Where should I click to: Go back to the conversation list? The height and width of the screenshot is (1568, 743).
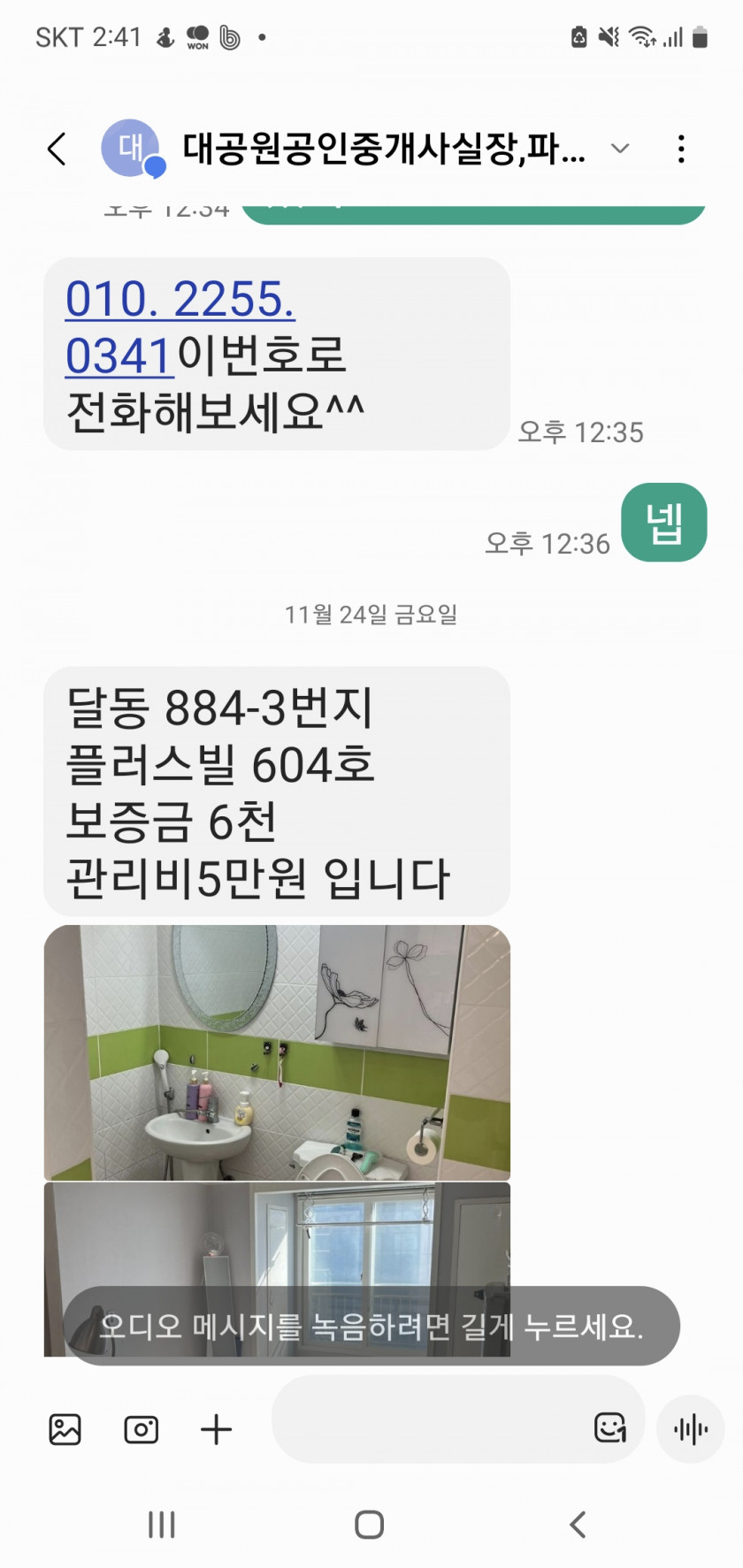pos(57,149)
